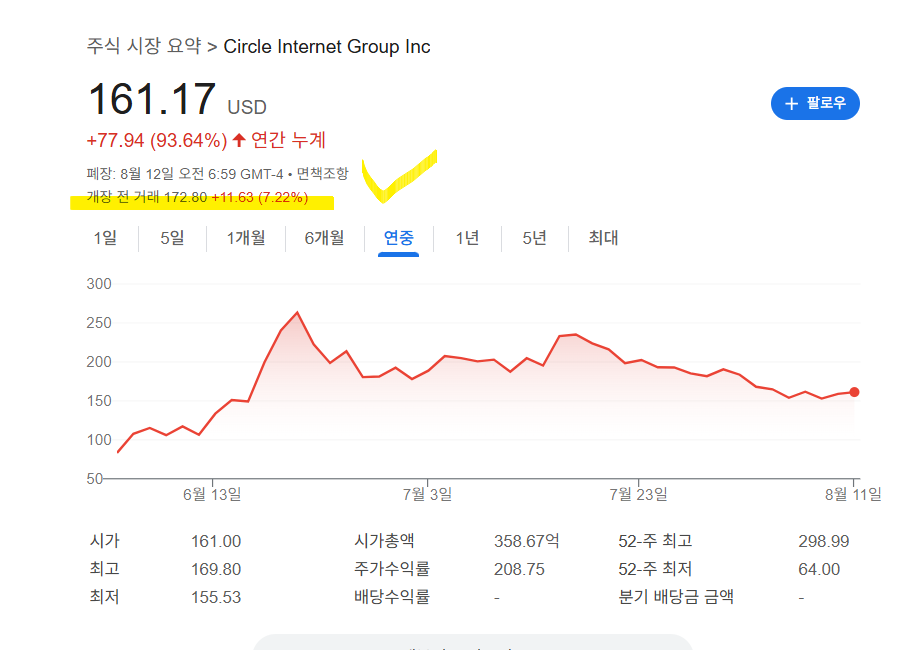Show the 1개월 chart range
Viewport: 919px width, 650px height.
(x=245, y=238)
